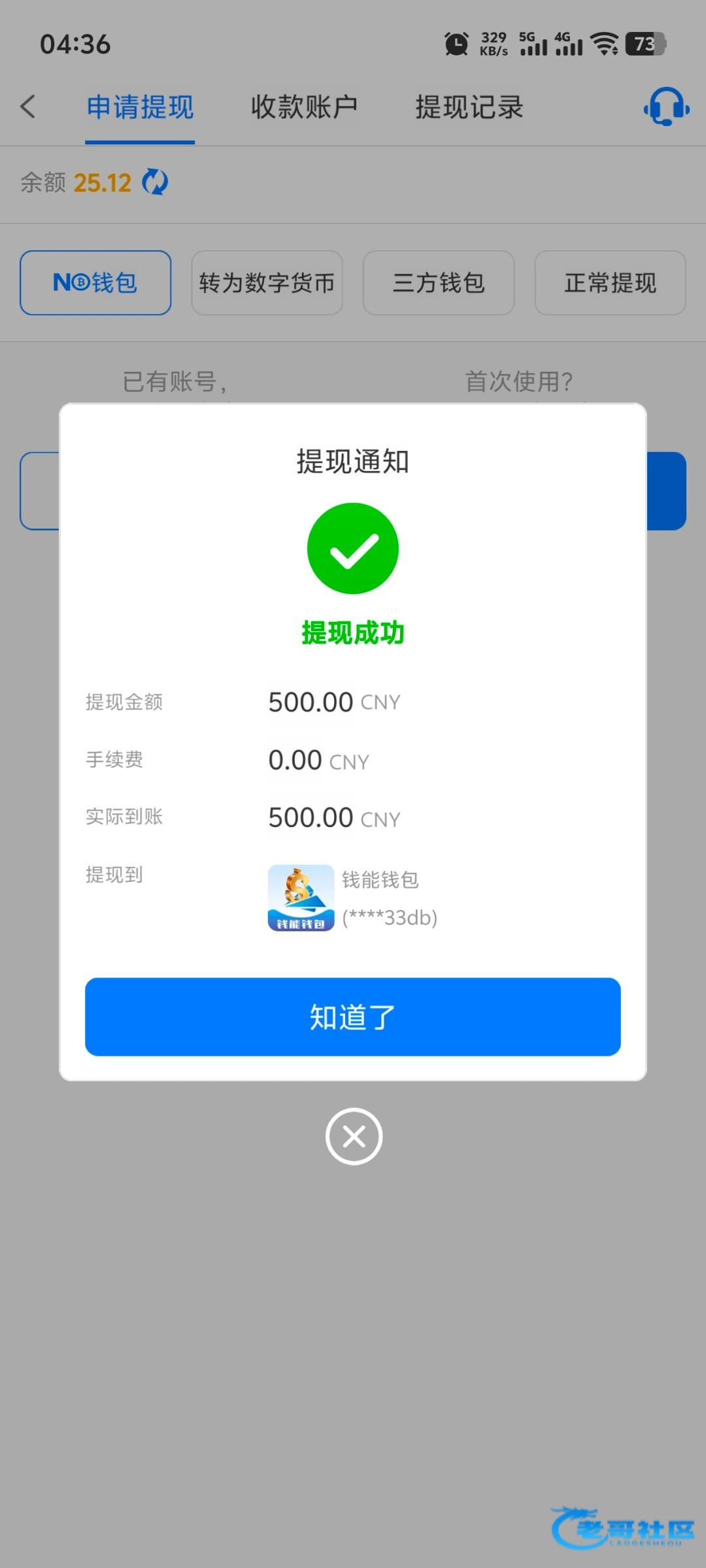Switch to the 收款账户 tab

click(x=304, y=106)
